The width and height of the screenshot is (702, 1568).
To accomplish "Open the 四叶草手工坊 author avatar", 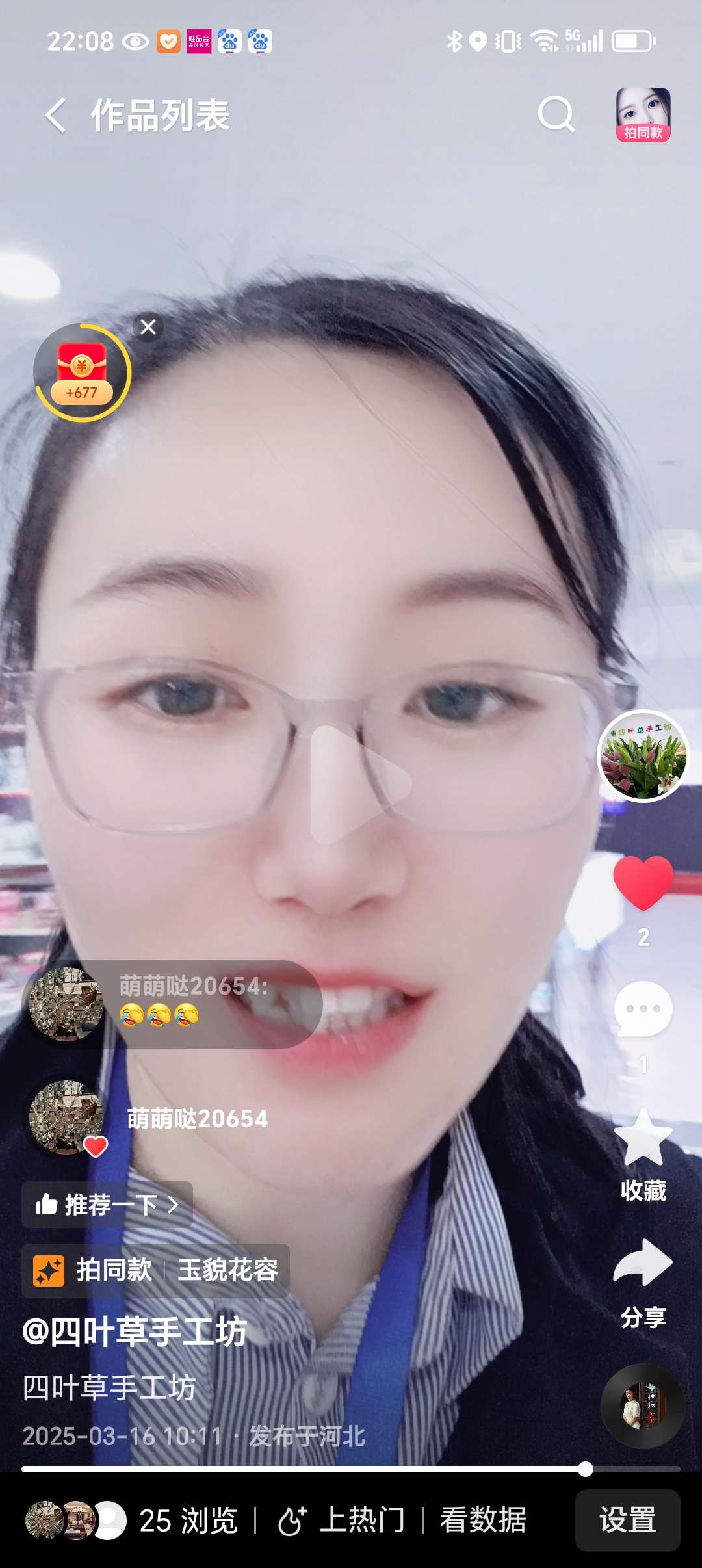I will point(643,756).
